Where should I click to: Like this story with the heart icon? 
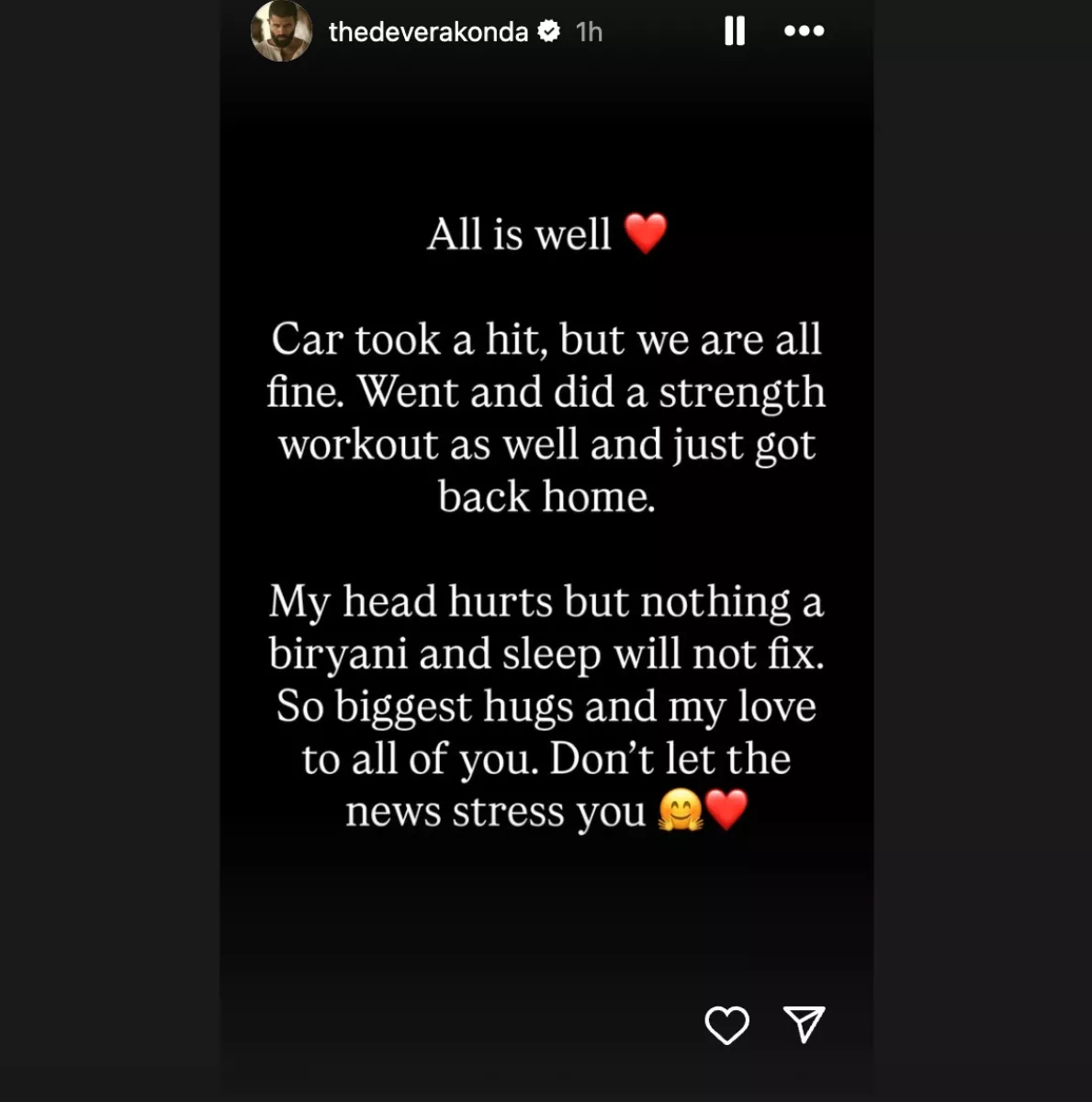(x=726, y=1025)
